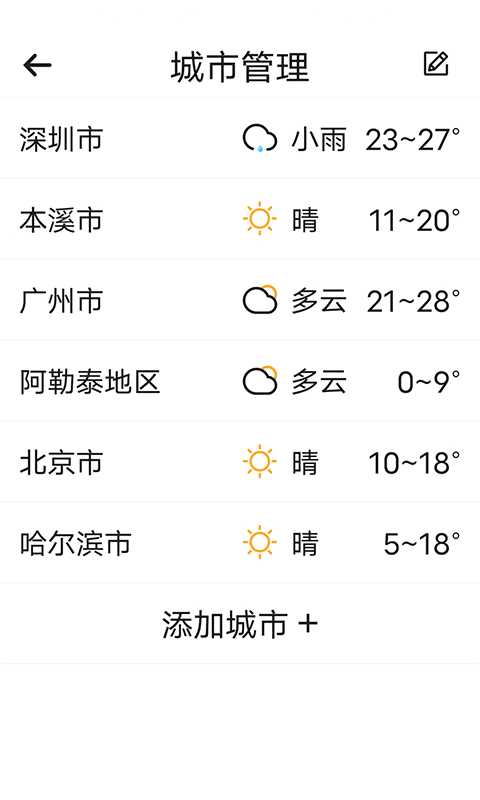View 广州市 weather details
This screenshot has height=800, width=480.
(x=240, y=300)
